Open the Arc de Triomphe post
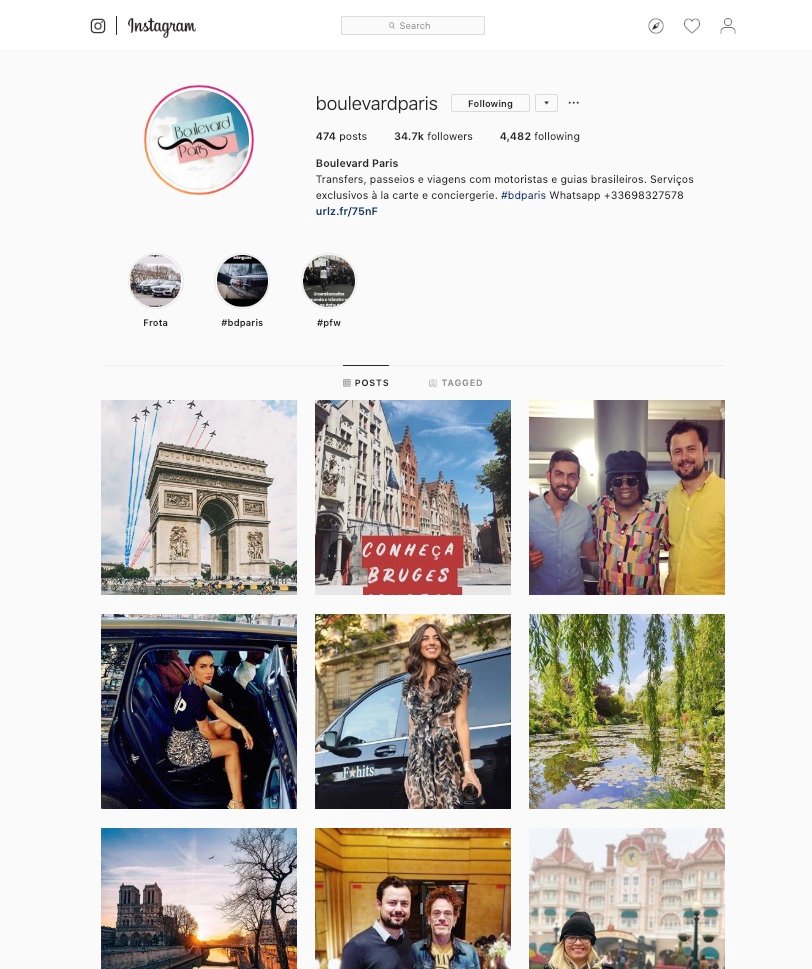Image resolution: width=812 pixels, height=969 pixels. point(199,497)
